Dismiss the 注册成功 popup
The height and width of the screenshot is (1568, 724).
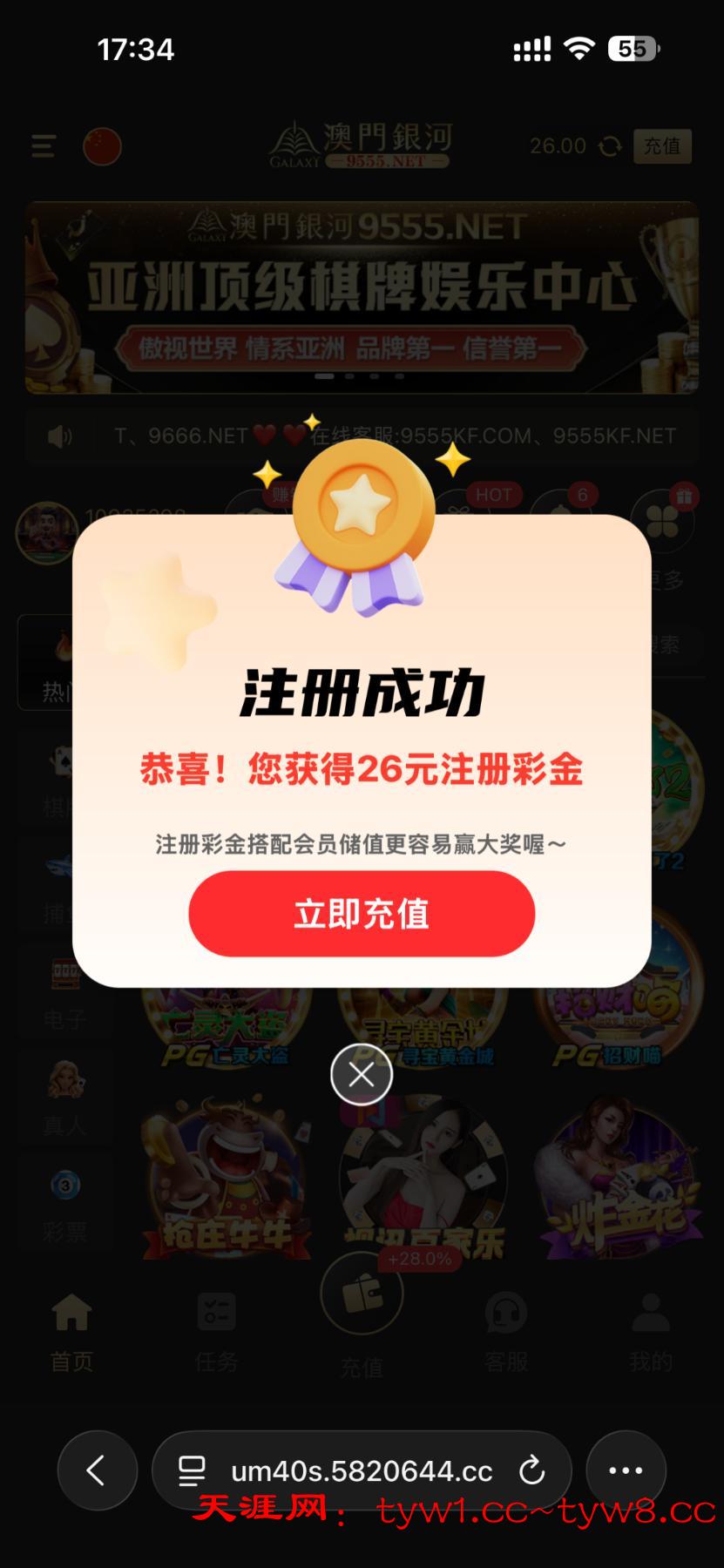362,1075
